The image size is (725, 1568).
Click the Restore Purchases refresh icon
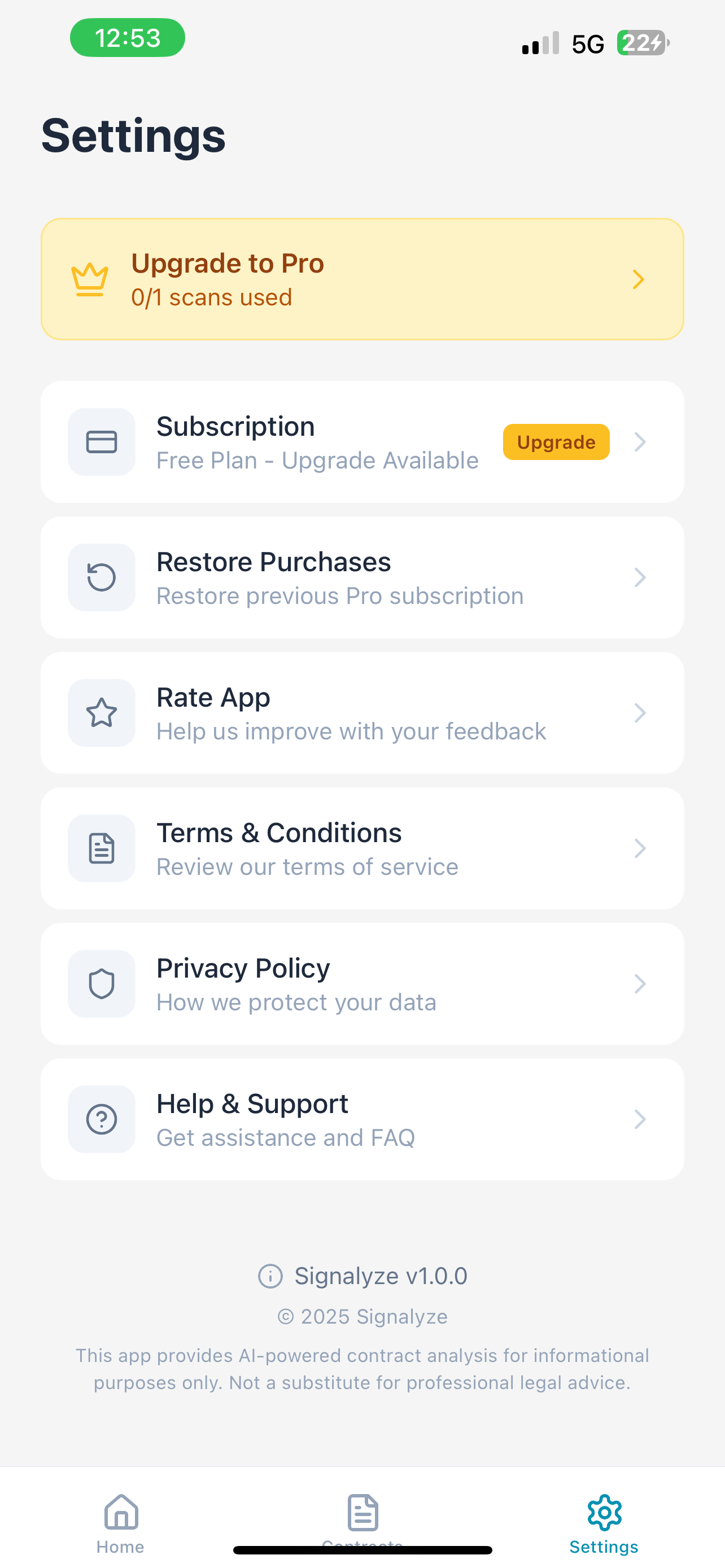[x=101, y=577]
